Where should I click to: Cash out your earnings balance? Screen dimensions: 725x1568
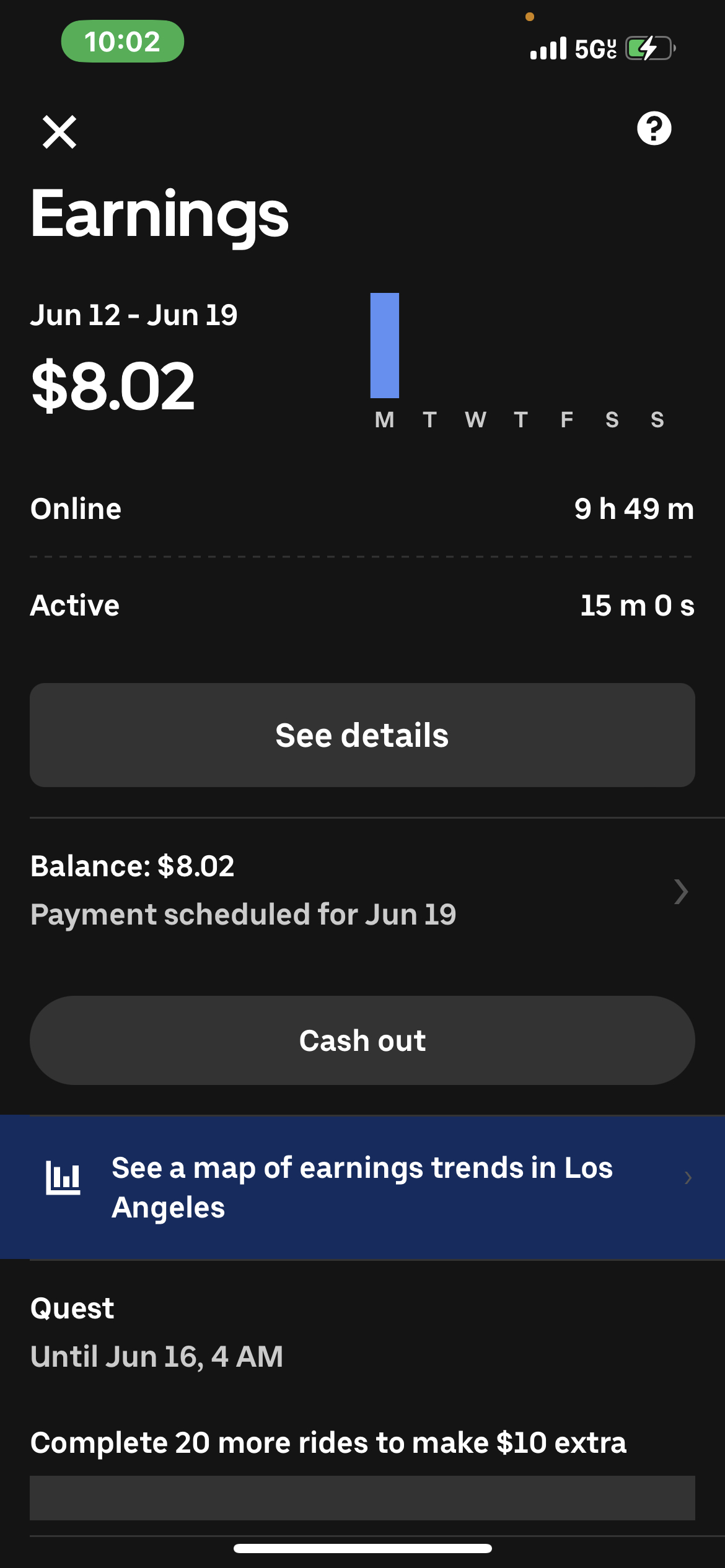[362, 1040]
